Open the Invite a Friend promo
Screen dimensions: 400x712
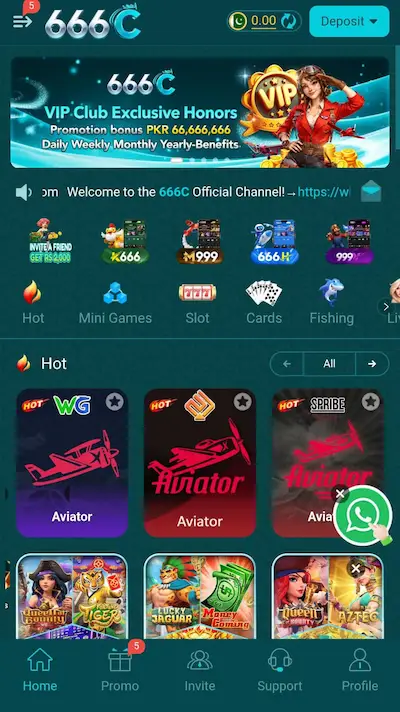tap(50, 241)
